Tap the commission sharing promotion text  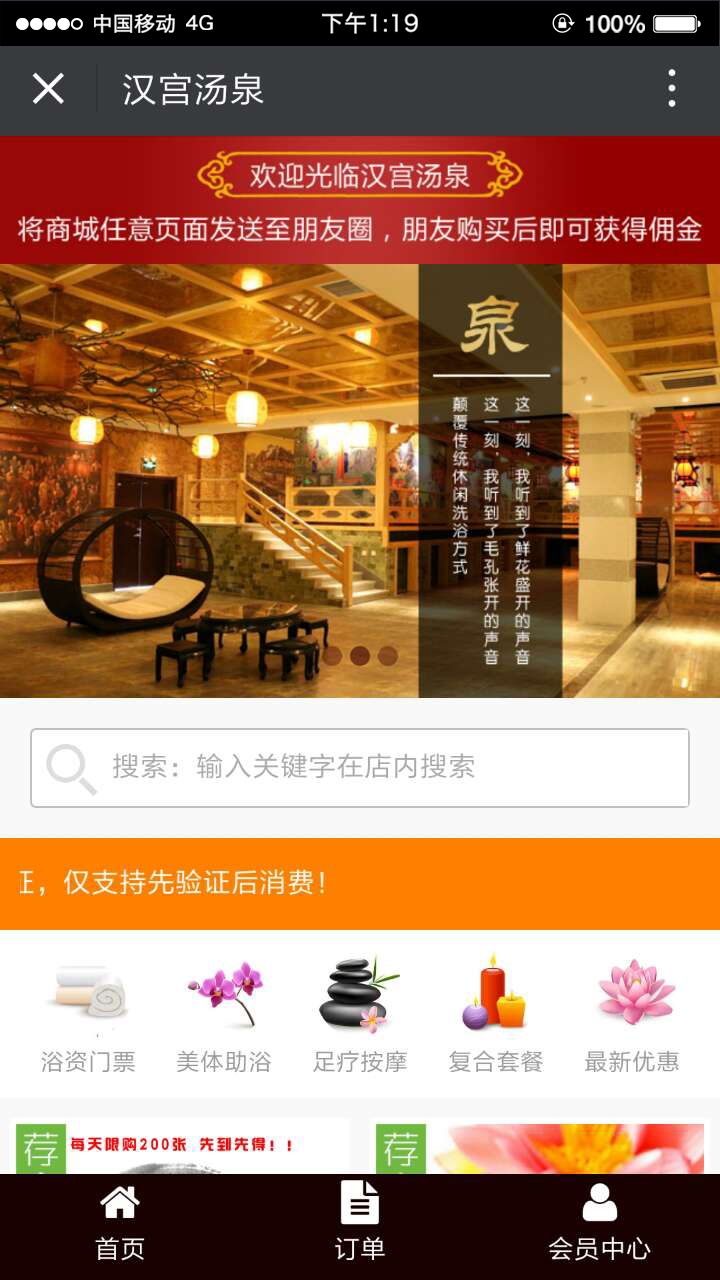(360, 230)
